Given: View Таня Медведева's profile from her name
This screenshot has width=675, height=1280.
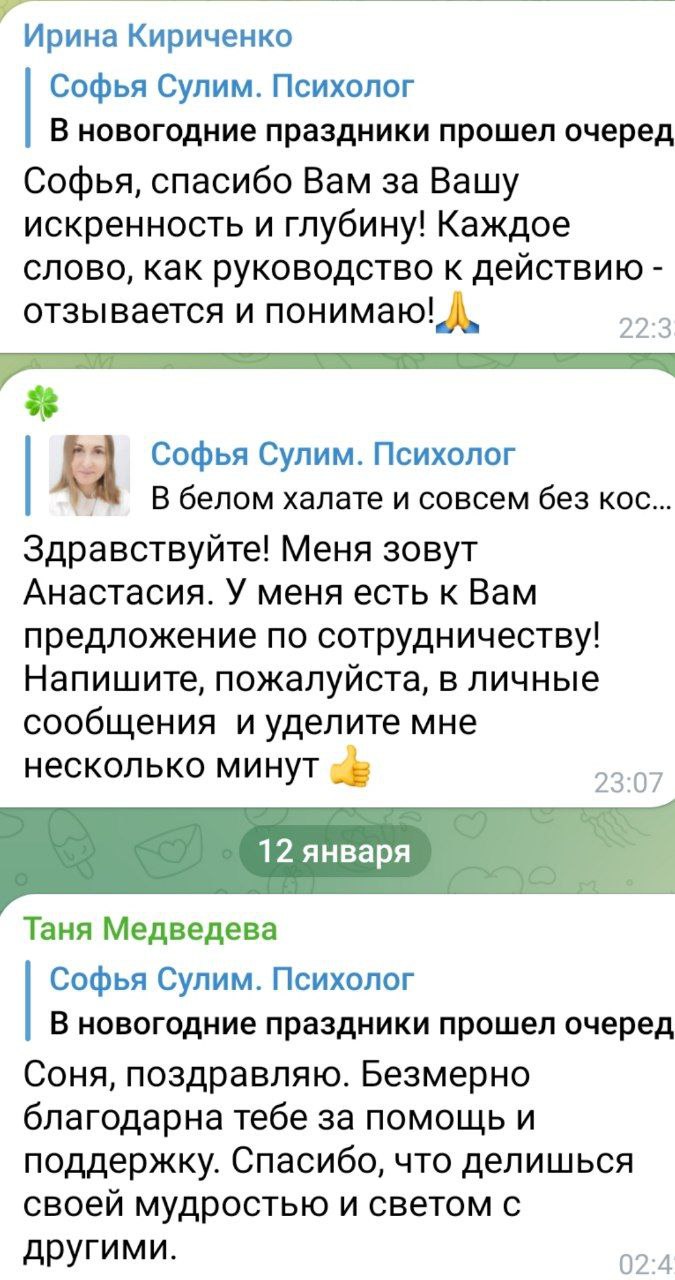Looking at the screenshot, I should tap(150, 930).
